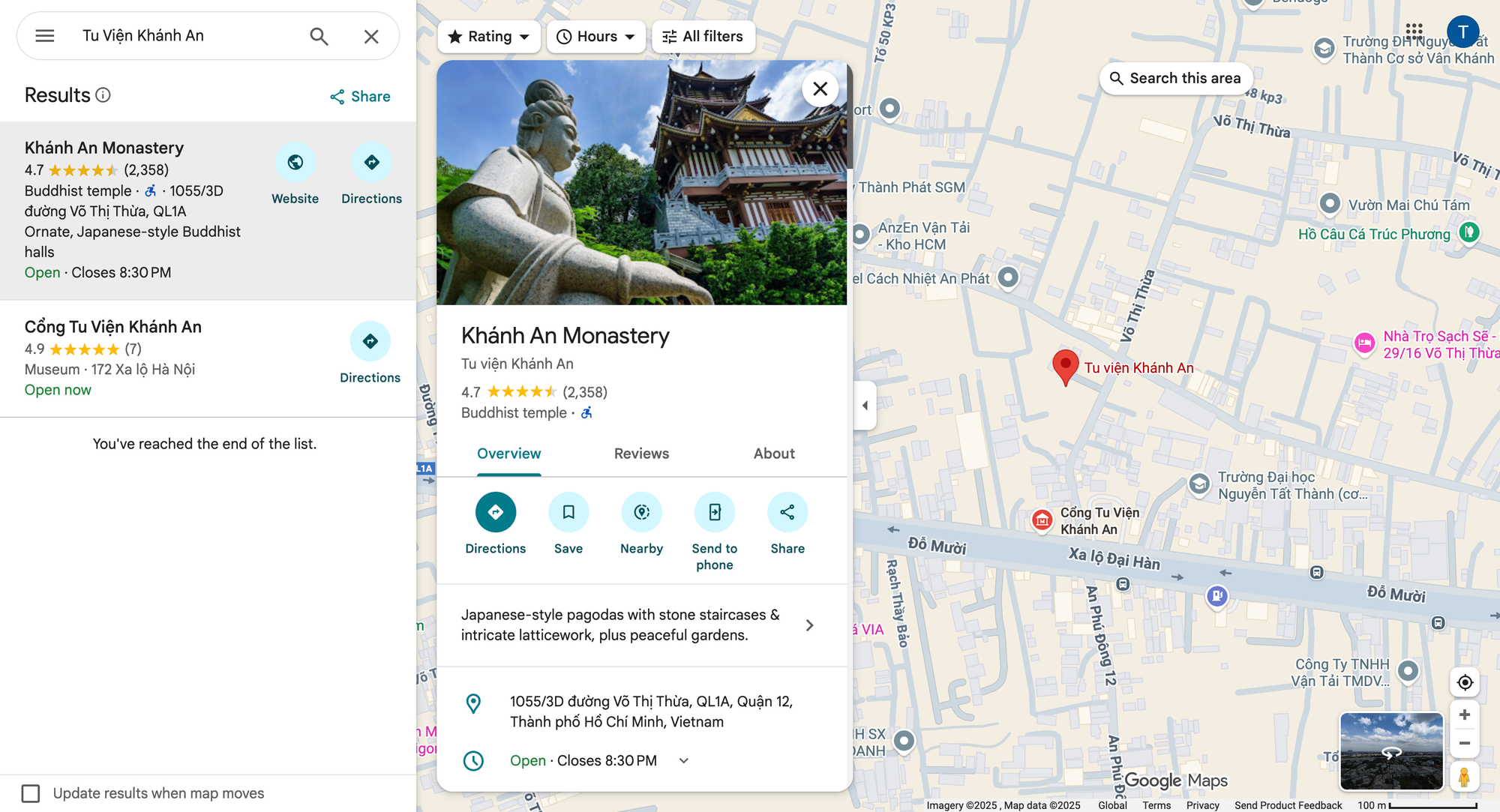Tap the search magnifier icon
Screen dimensions: 1500x812
(x=319, y=36)
